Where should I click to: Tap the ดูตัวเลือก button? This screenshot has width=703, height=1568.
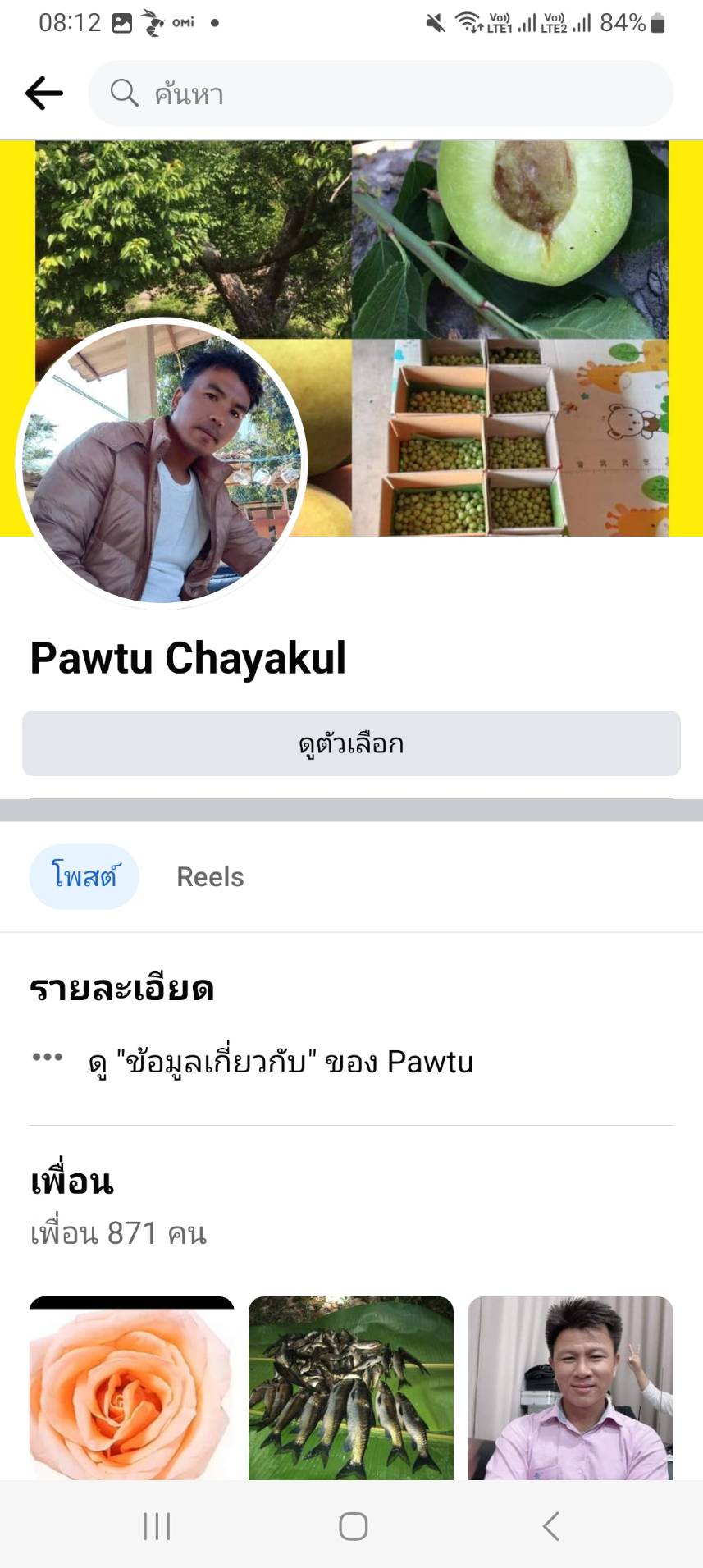point(351,743)
